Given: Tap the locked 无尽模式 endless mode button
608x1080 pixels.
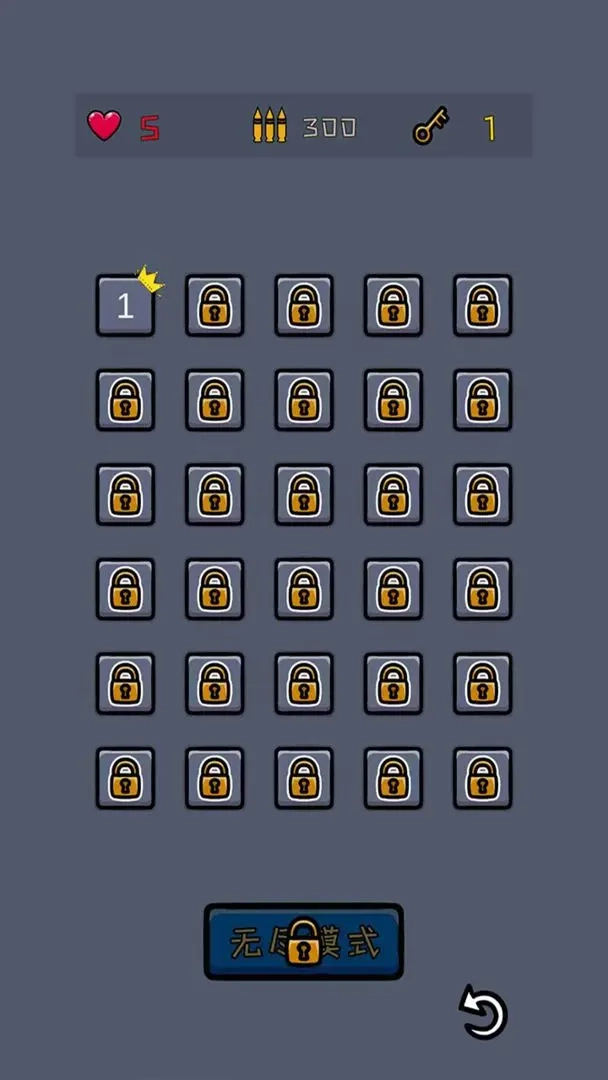Looking at the screenshot, I should coord(303,942).
